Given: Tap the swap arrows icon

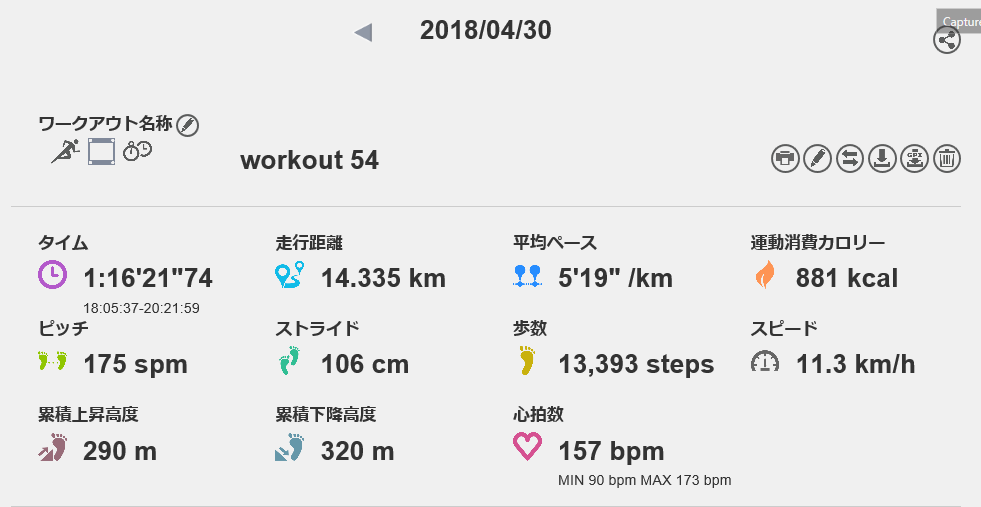Looking at the screenshot, I should [x=850, y=158].
